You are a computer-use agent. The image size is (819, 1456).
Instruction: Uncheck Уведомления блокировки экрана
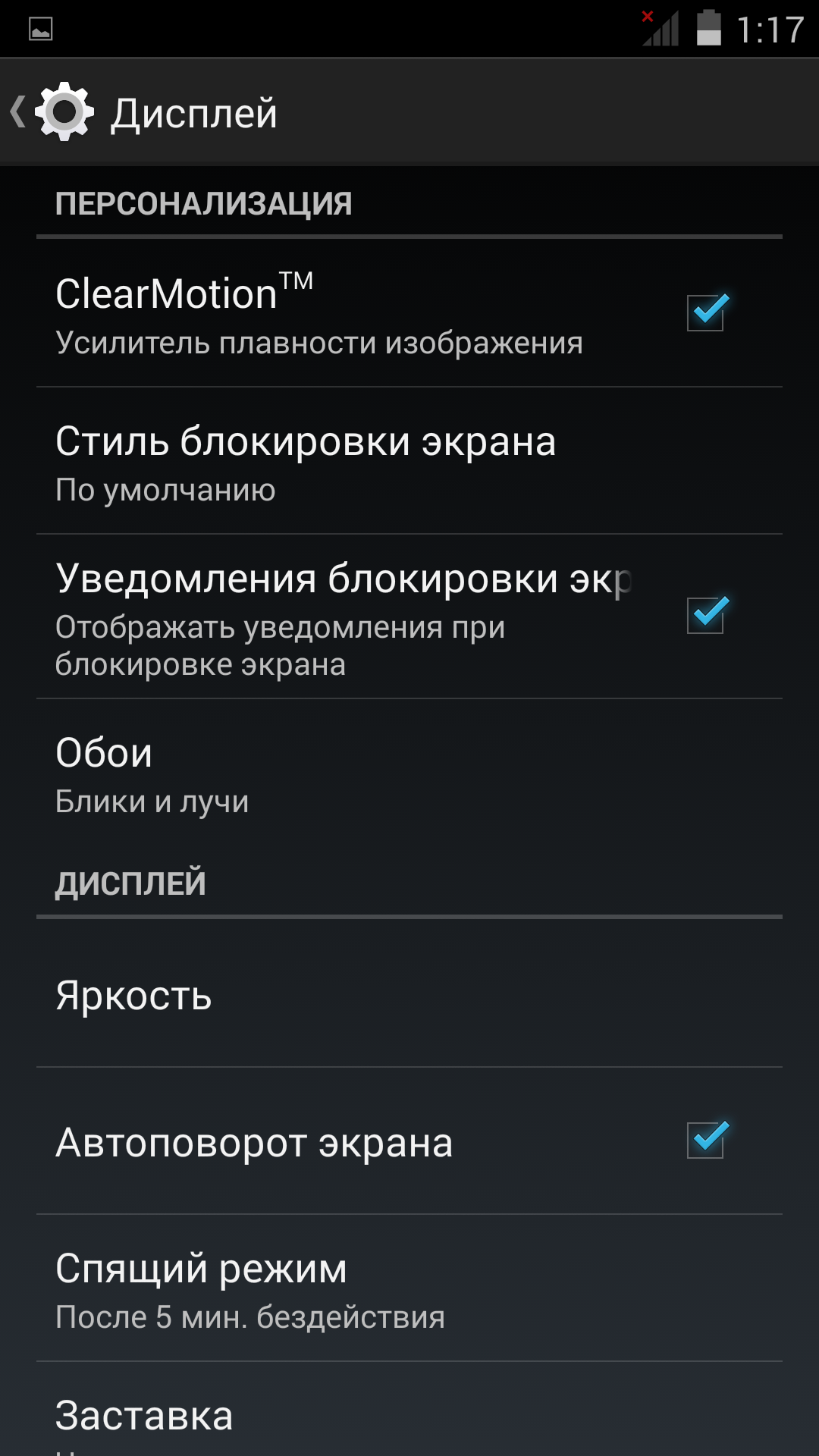click(x=706, y=614)
